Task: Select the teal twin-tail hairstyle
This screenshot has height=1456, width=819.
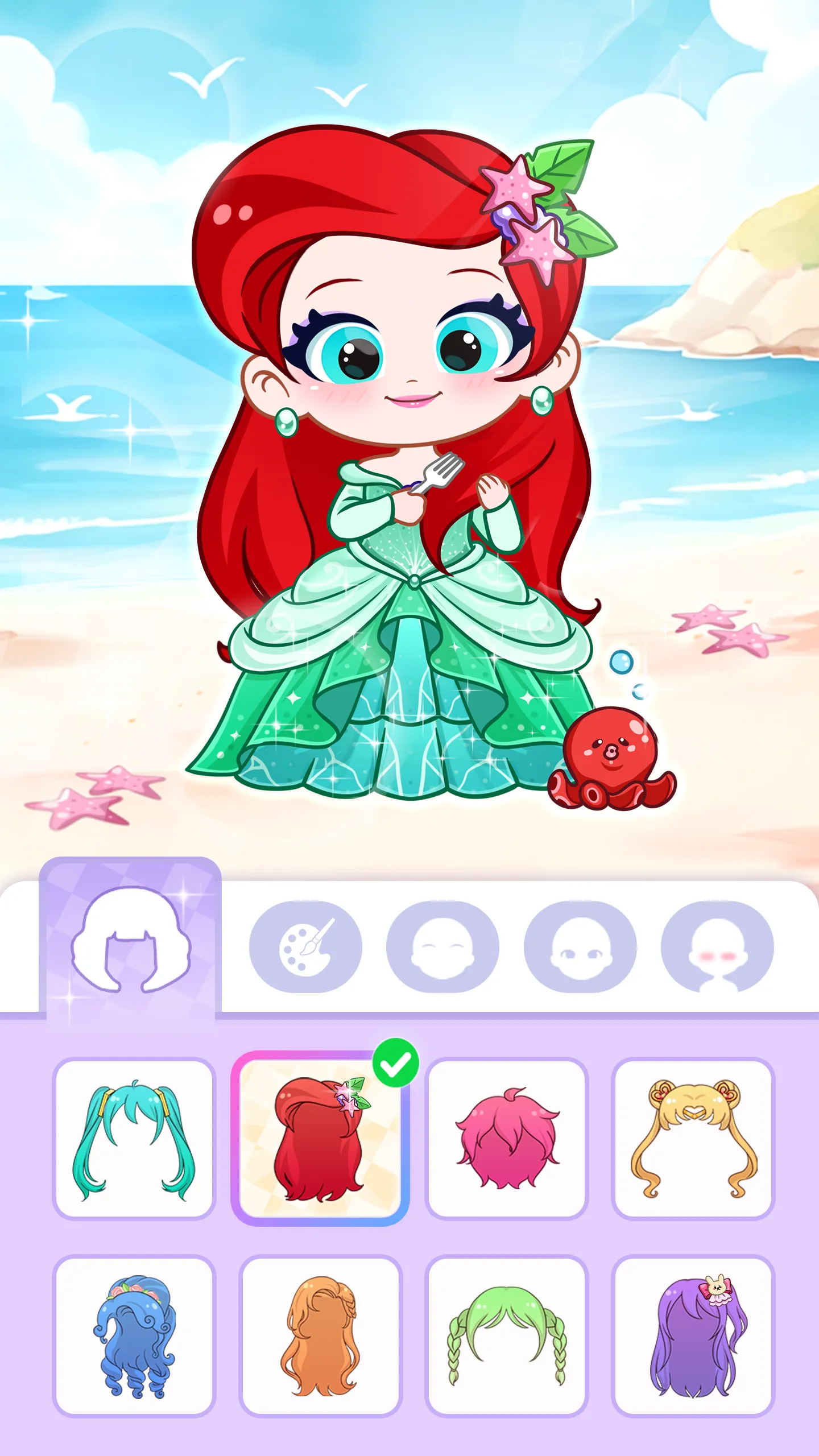Action: (134, 1138)
